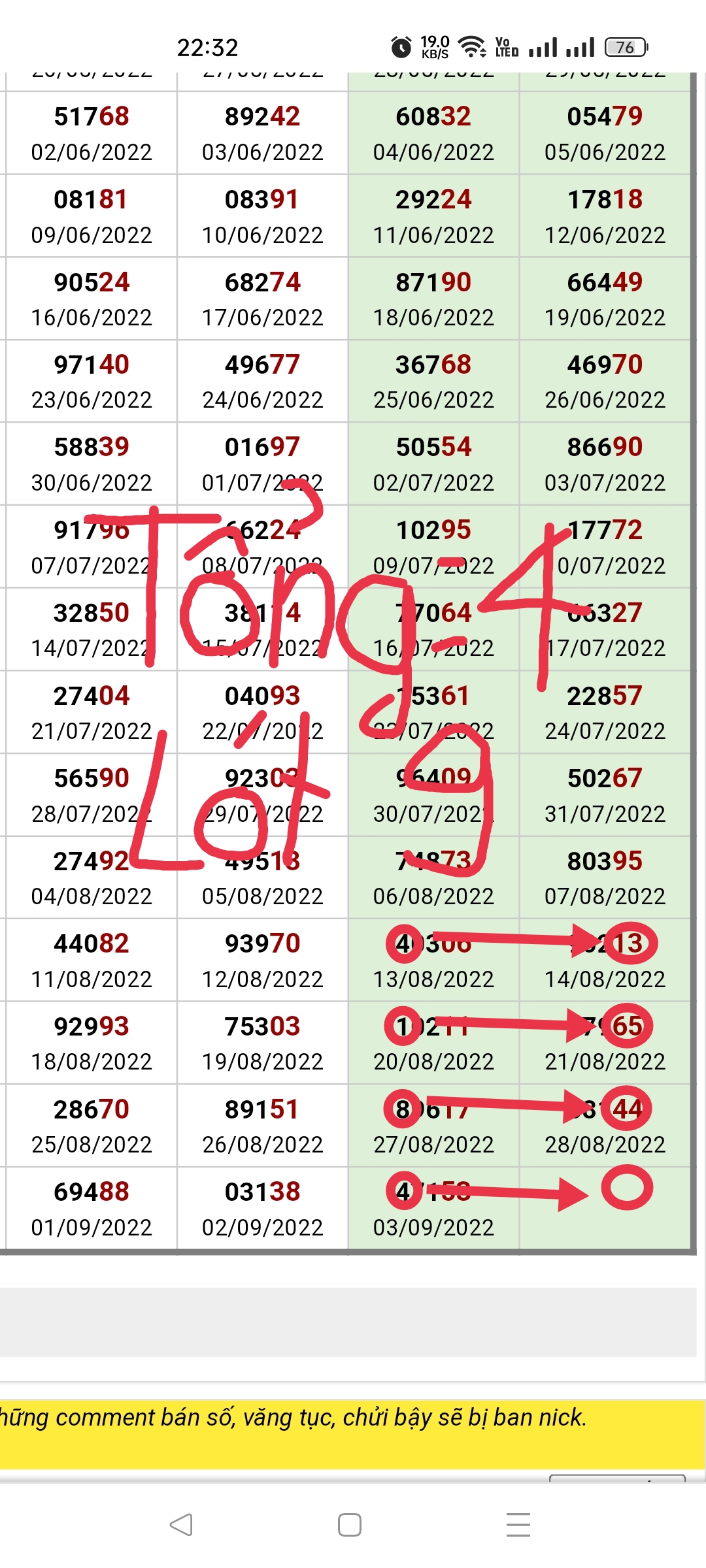
Task: Go back with the system back button
Action: click(181, 1525)
